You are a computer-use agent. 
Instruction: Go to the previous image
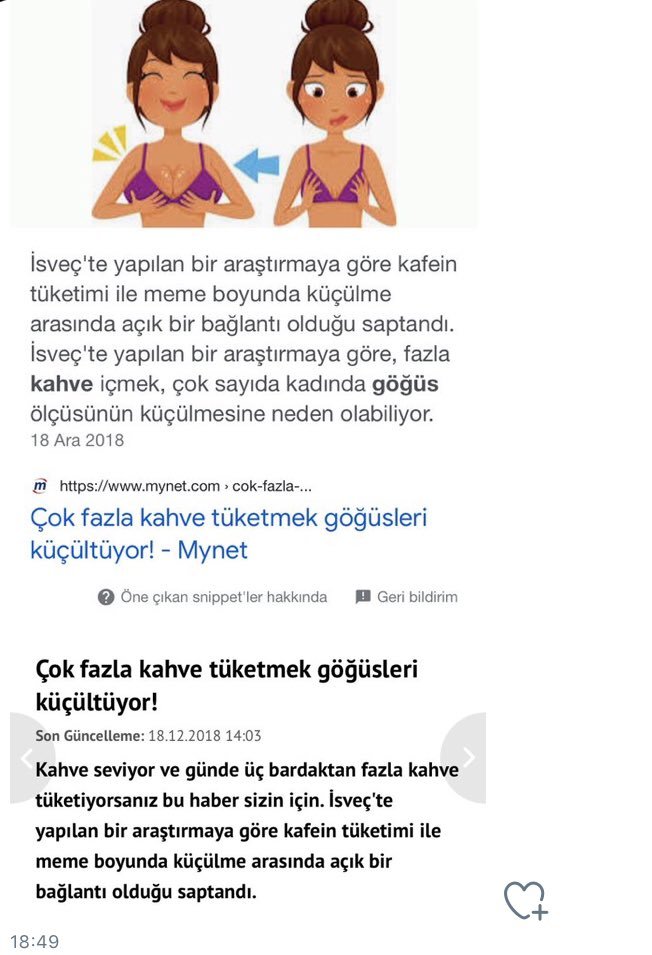pos(24,757)
